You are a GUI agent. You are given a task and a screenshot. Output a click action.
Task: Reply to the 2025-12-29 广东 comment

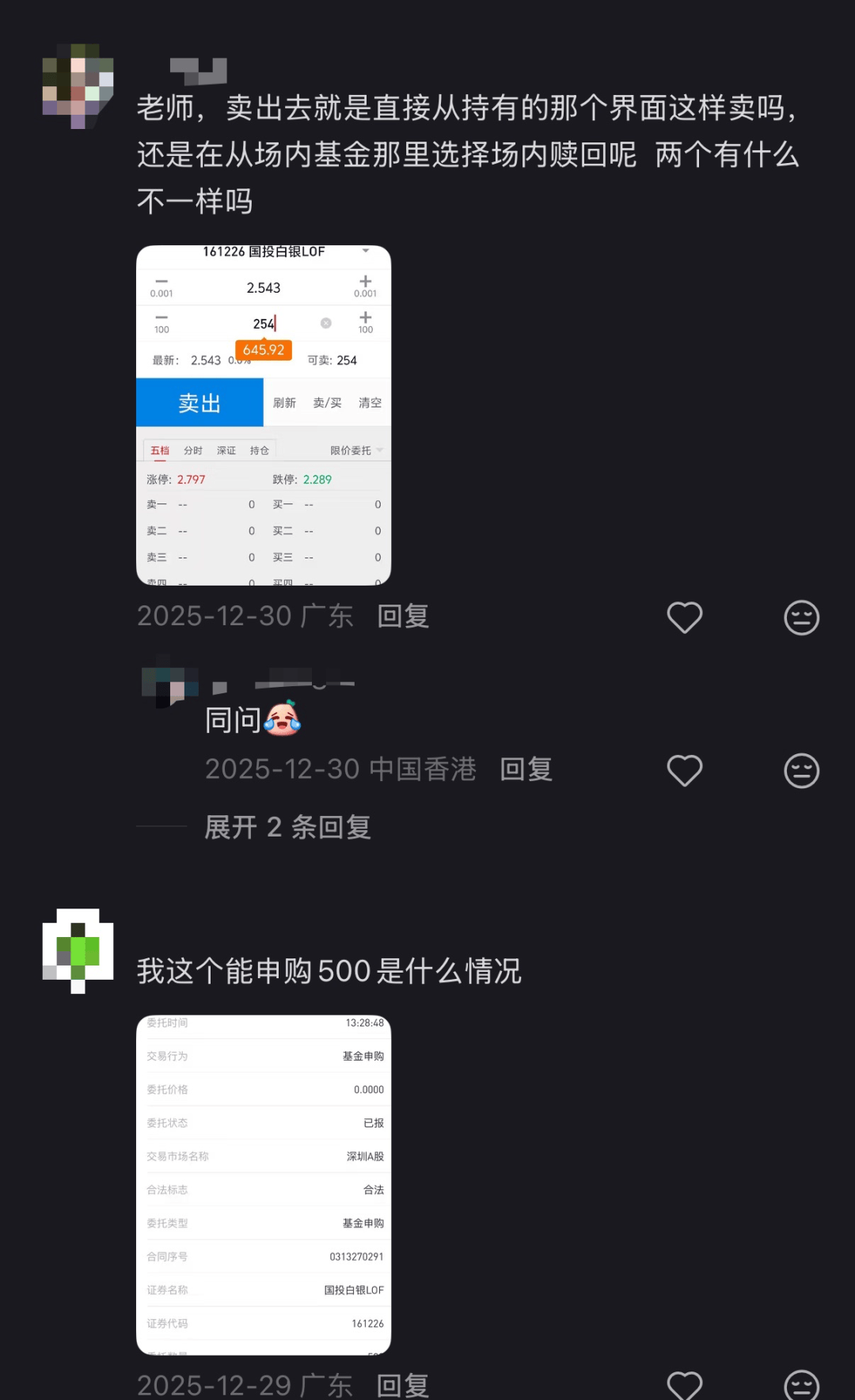click(403, 1385)
